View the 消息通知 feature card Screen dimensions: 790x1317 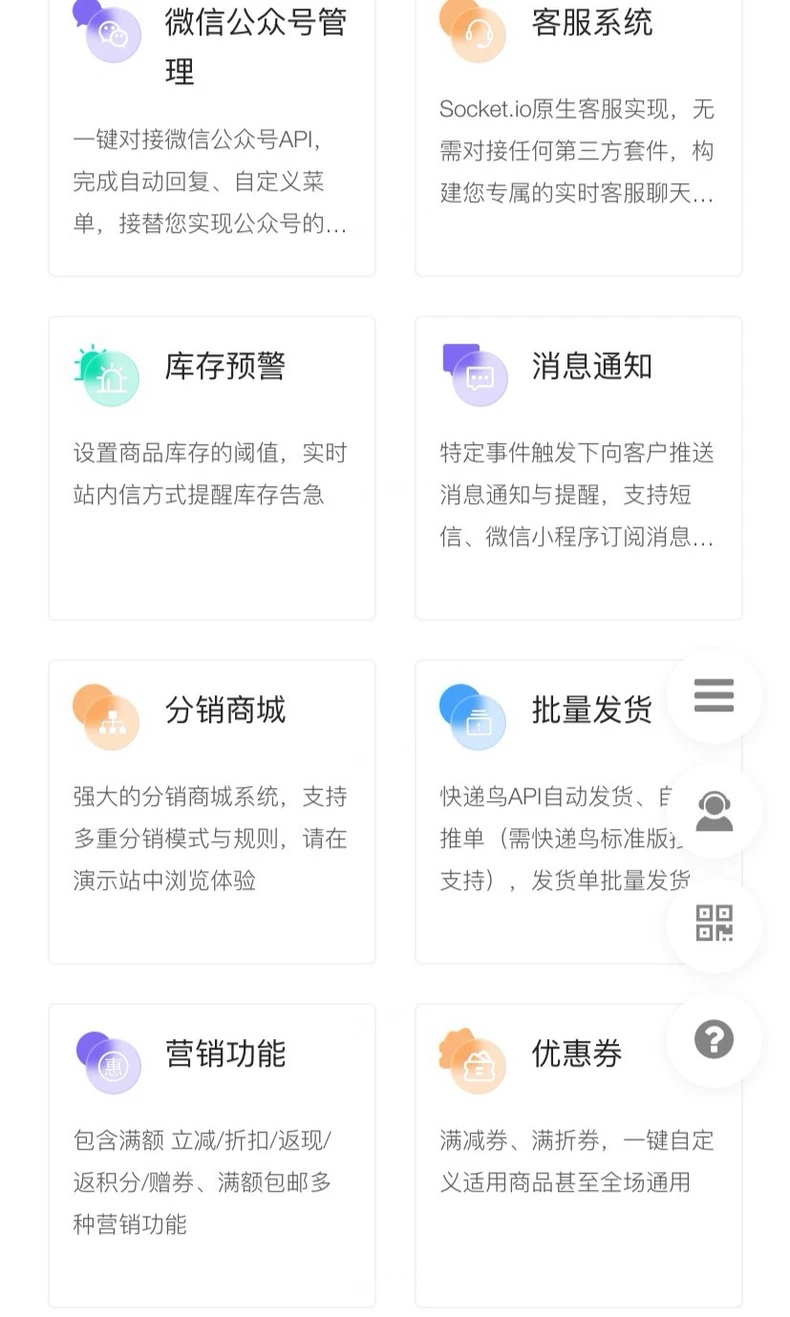point(579,468)
